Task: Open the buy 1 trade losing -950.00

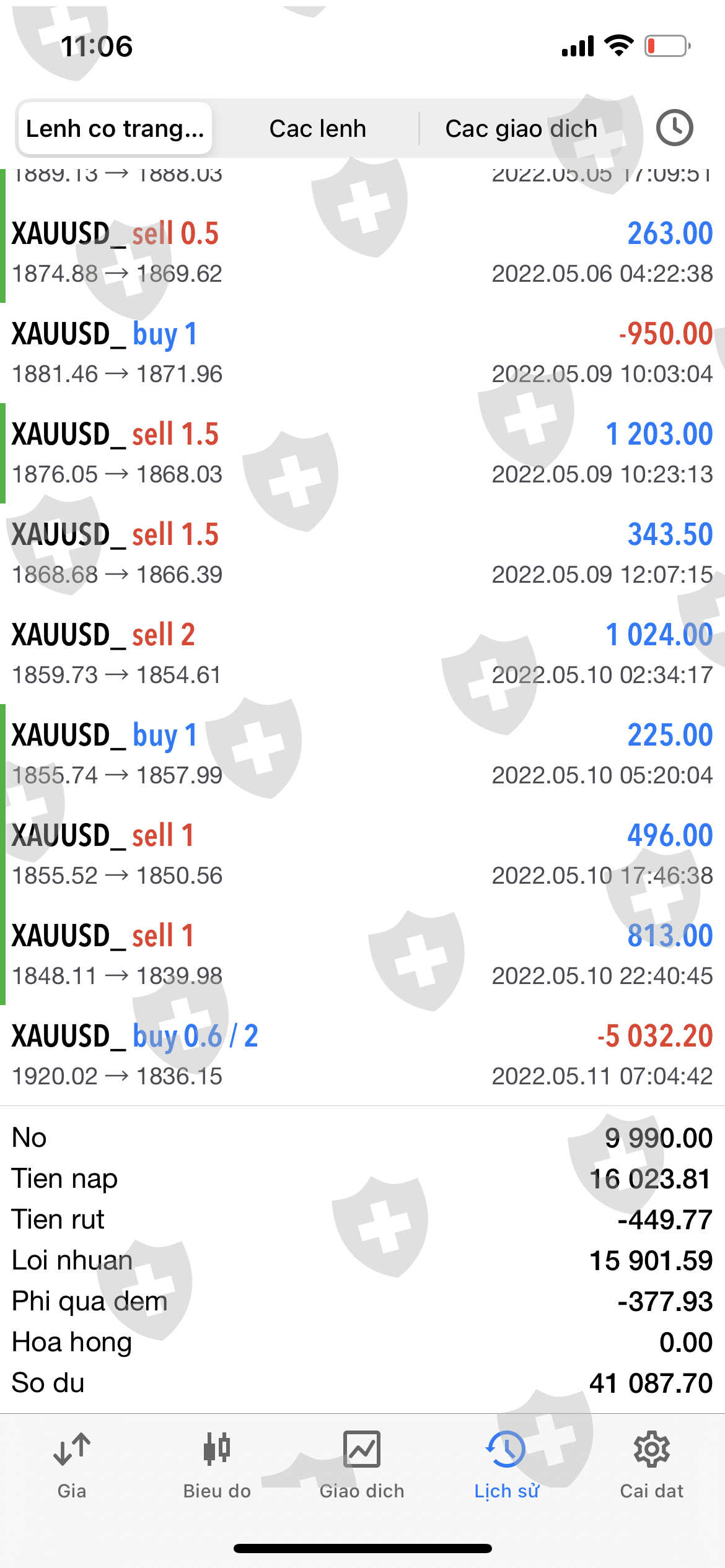Action: coord(362,353)
